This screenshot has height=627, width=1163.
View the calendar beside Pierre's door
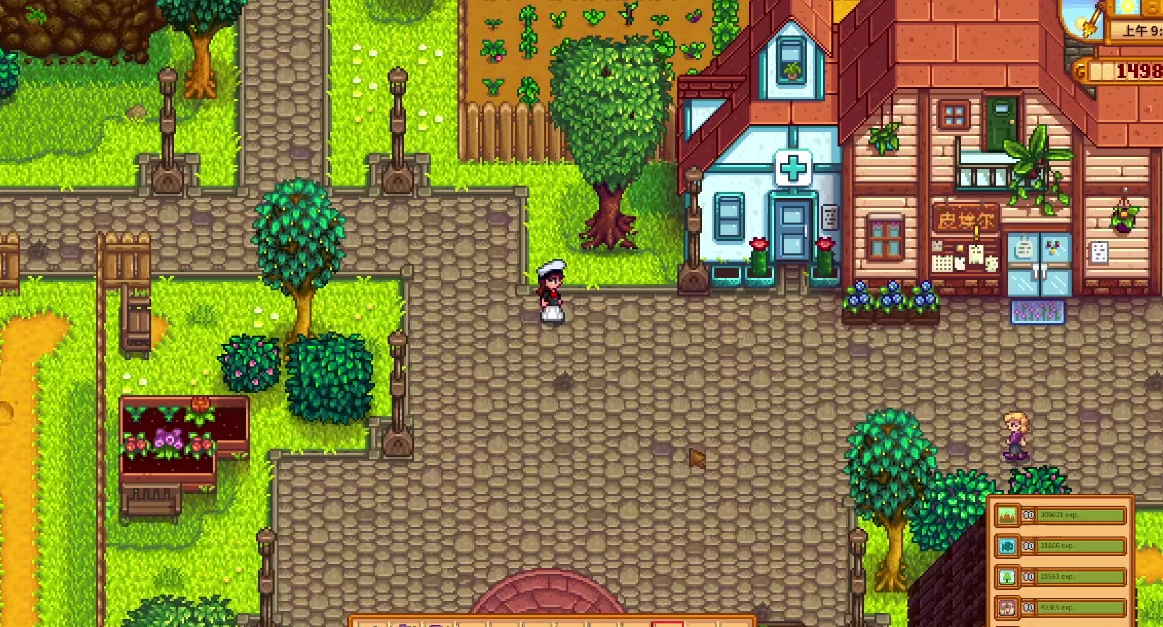pyautogui.click(x=942, y=263)
